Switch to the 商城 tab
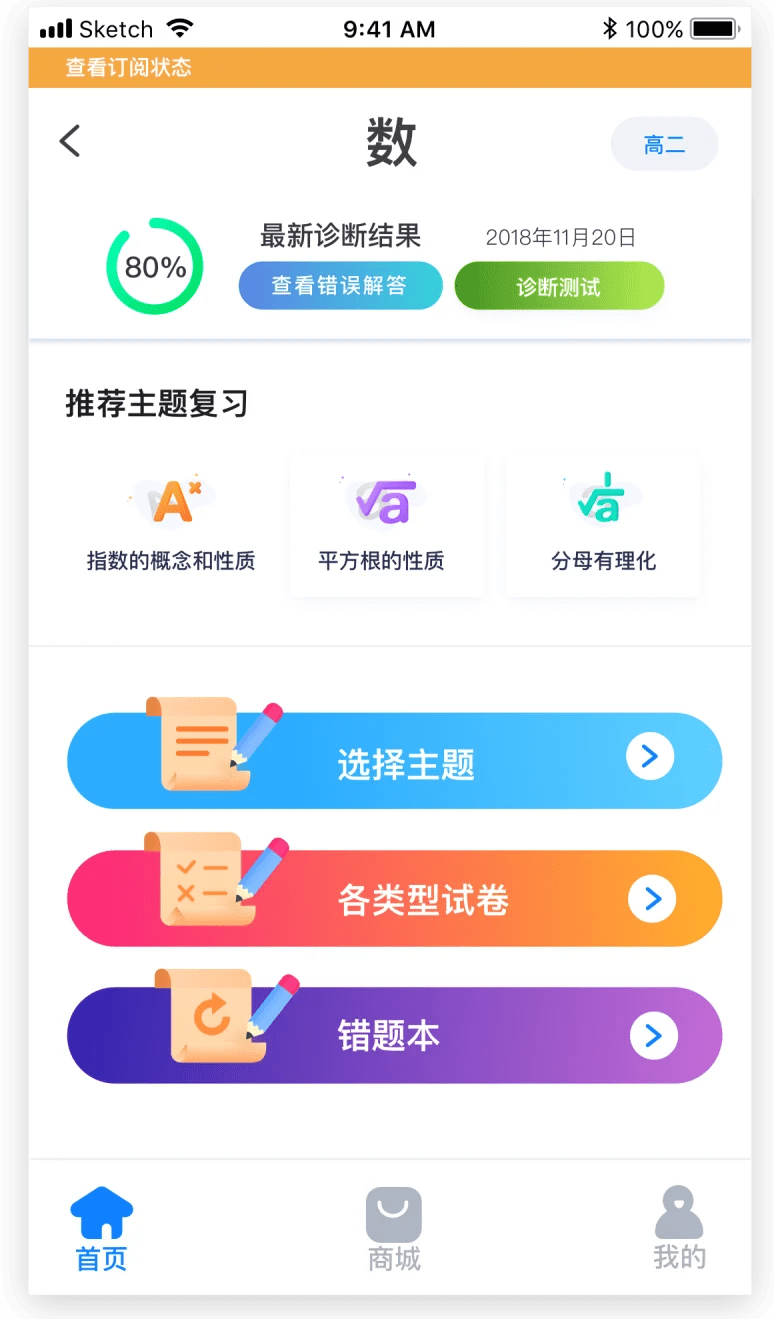The image size is (774, 1319). tap(393, 1229)
